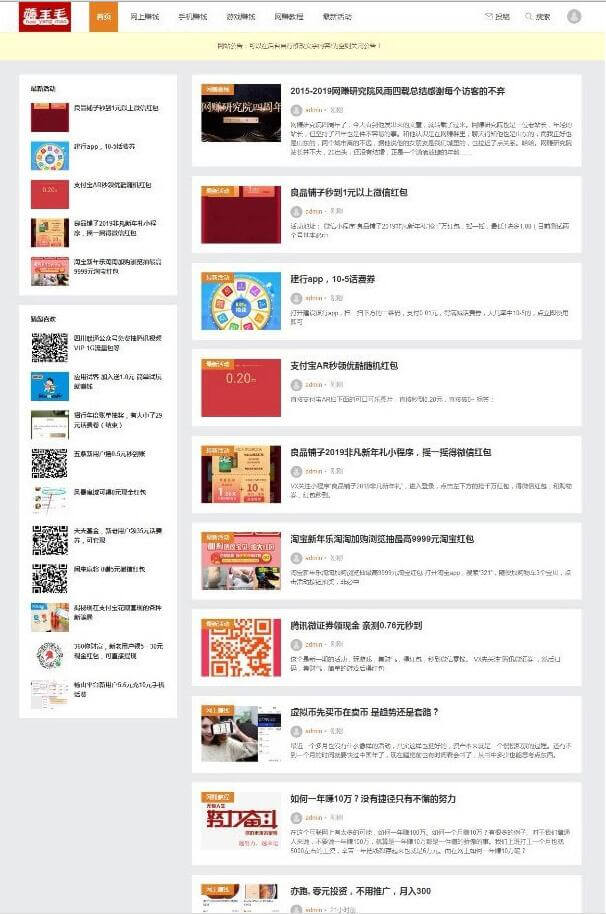The image size is (606, 914).
Task: Read article 虚拟币先买币在卖币 是趋势还是套路
Action: coord(364,712)
